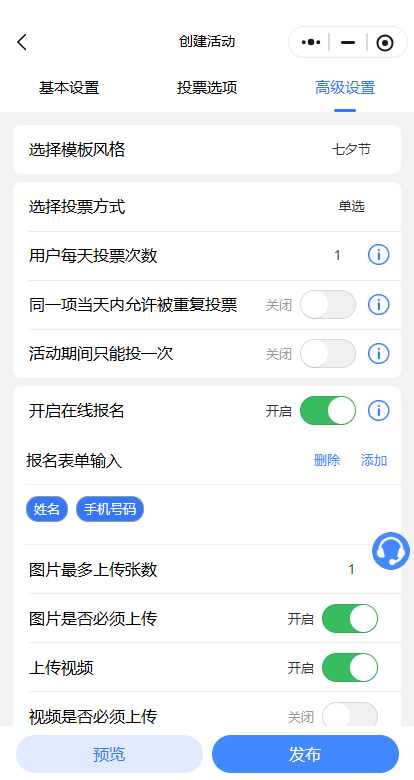Switch to the 基本设置 tab
This screenshot has height=780, width=414.
point(69,88)
